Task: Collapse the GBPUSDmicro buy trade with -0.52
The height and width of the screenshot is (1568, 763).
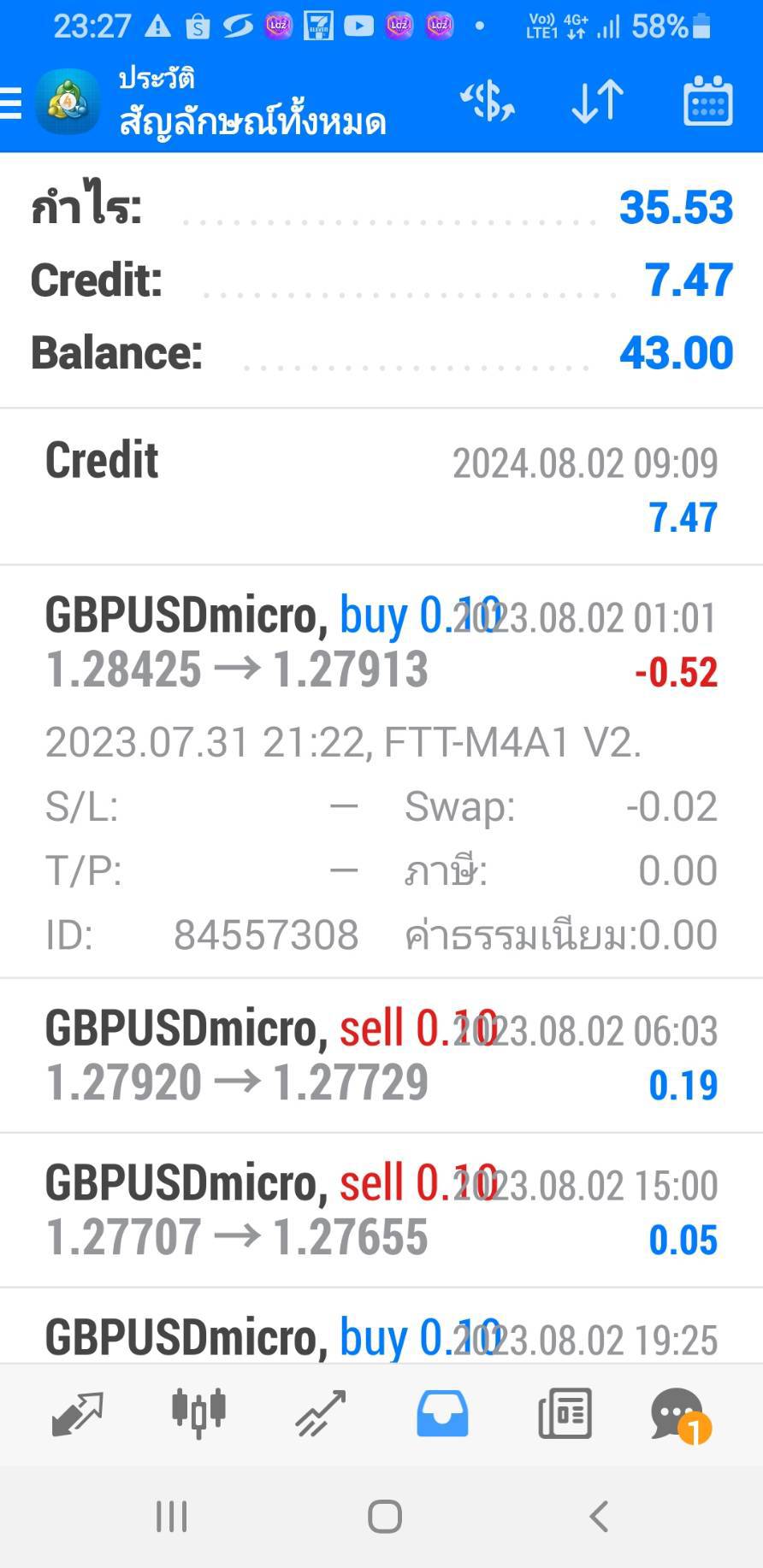Action: (x=381, y=771)
